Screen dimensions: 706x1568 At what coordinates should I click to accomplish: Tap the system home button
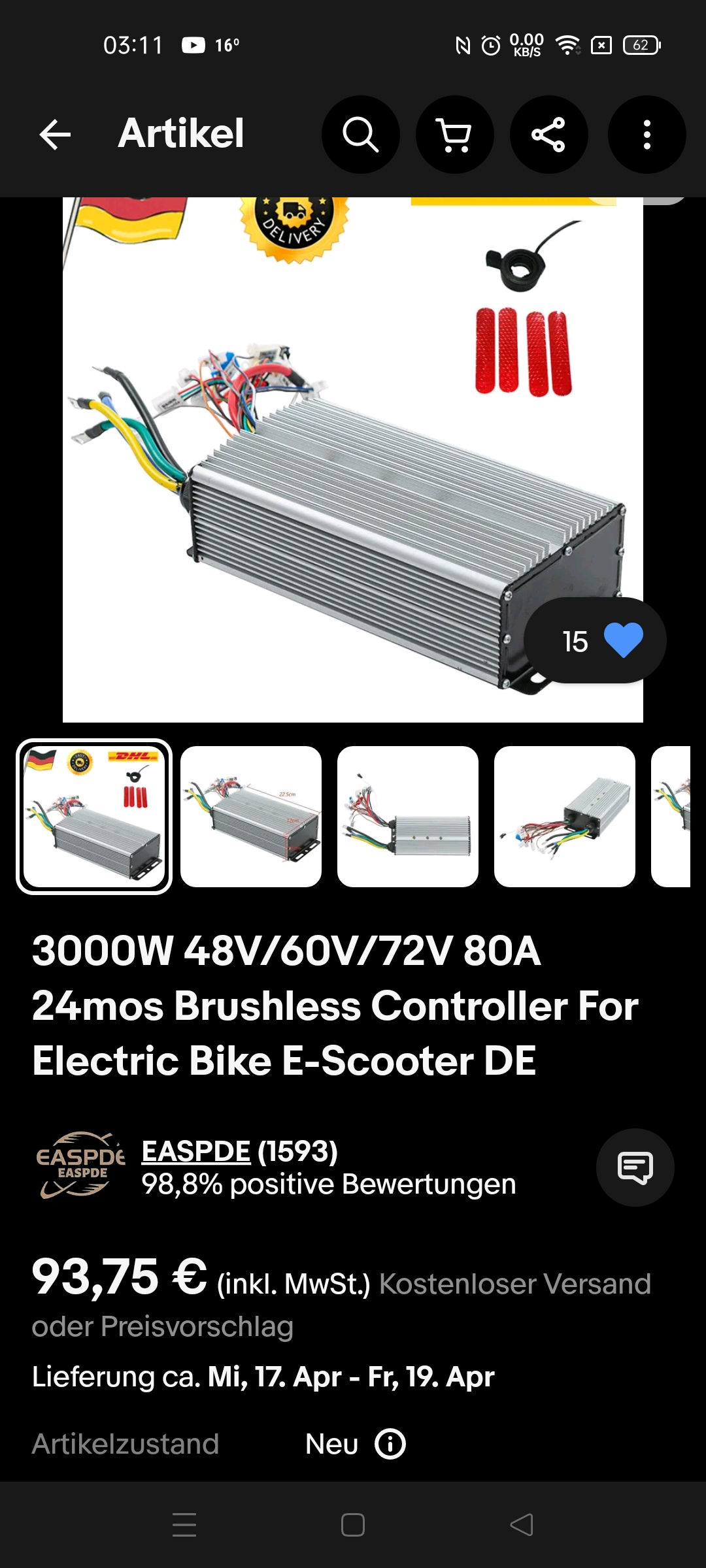[353, 1525]
